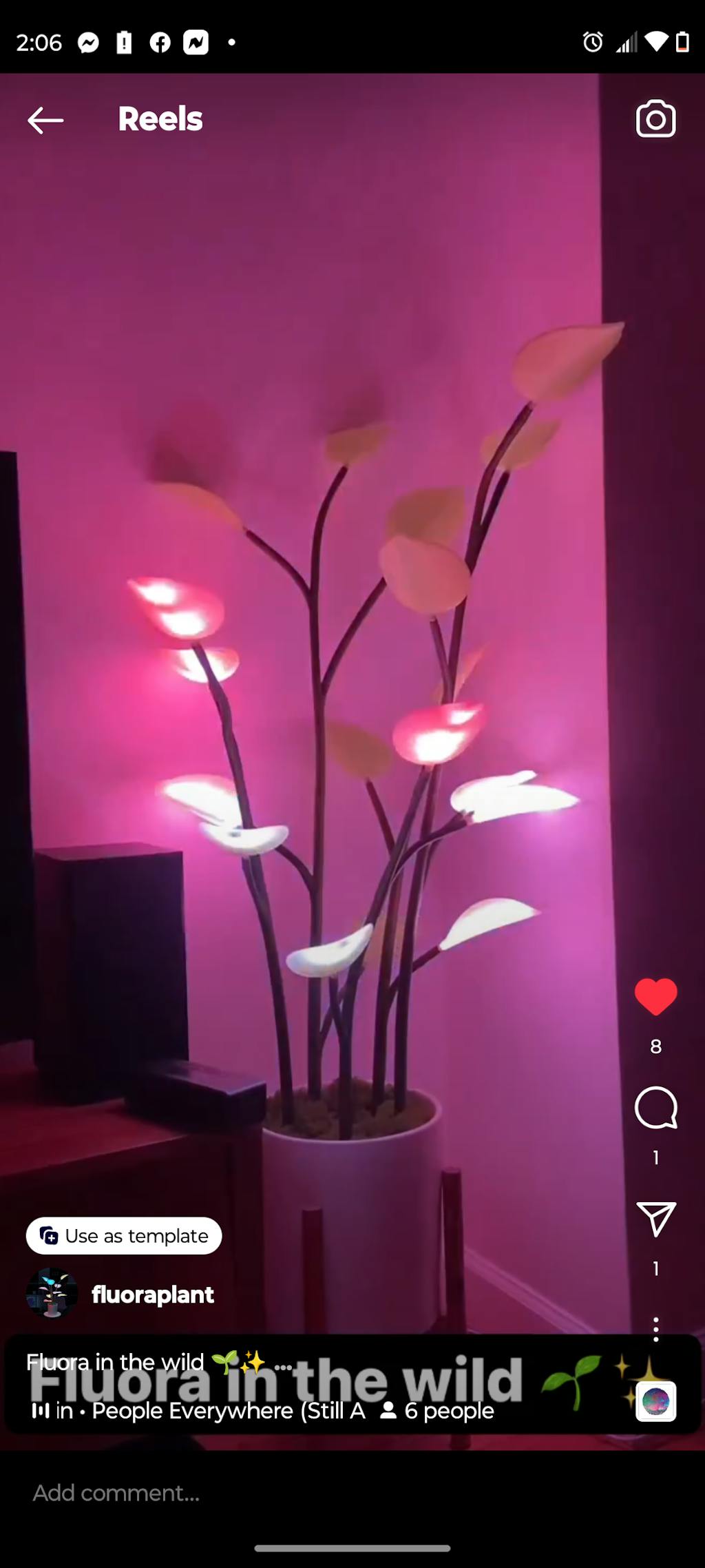This screenshot has width=705, height=1568.
Task: Open the comments on this reel
Action: pos(655,1108)
